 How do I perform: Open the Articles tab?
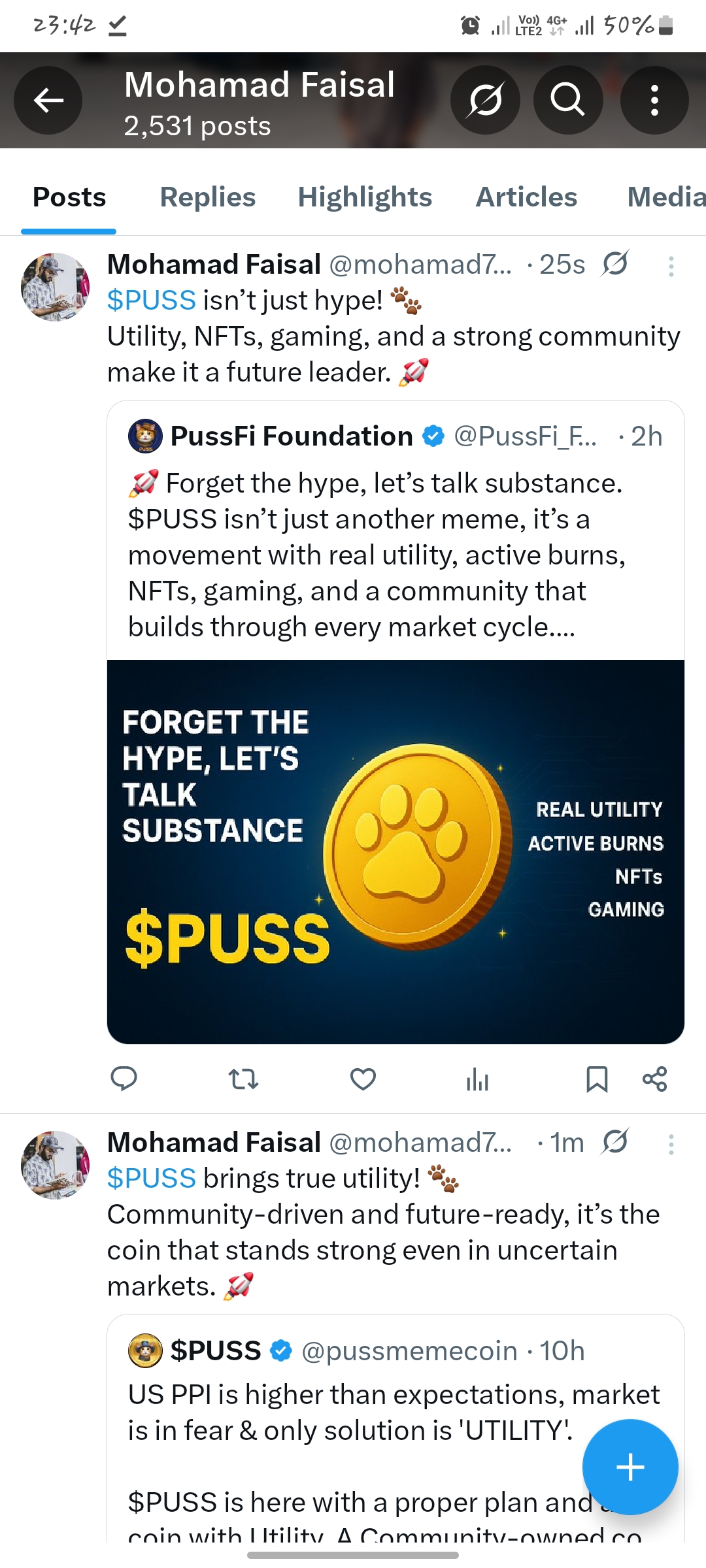point(526,197)
